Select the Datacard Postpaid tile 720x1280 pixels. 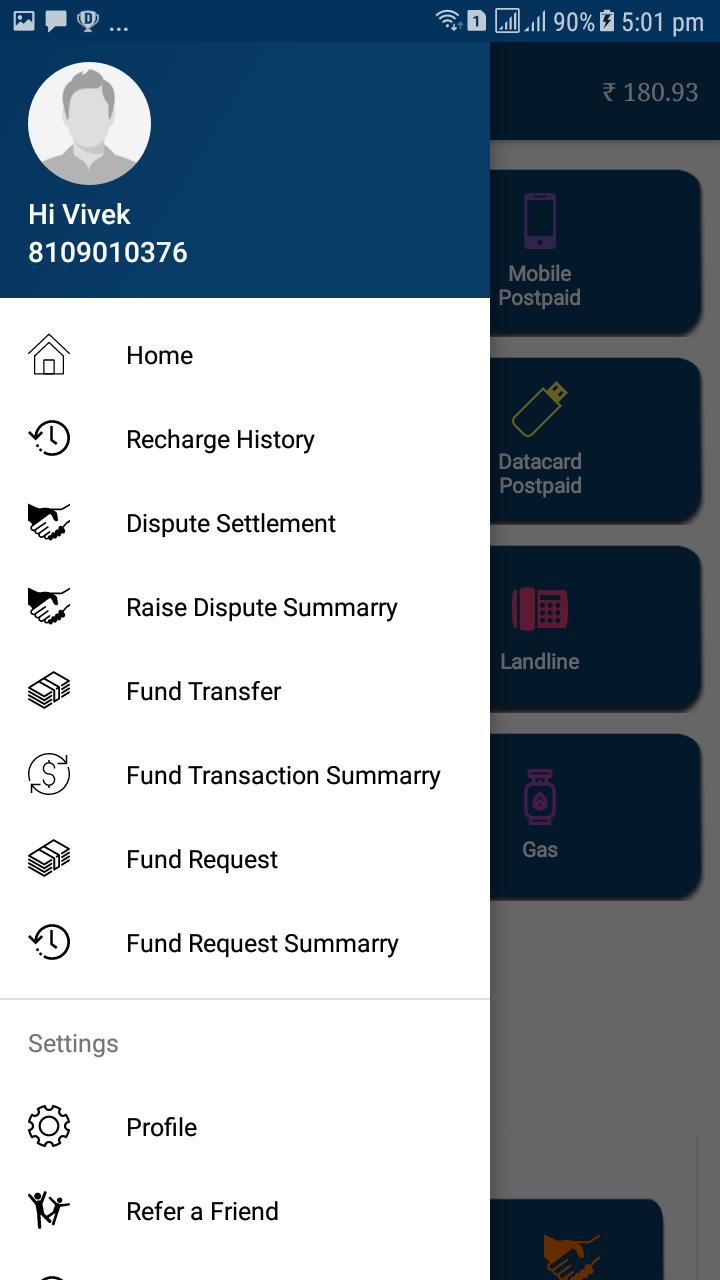(x=595, y=440)
